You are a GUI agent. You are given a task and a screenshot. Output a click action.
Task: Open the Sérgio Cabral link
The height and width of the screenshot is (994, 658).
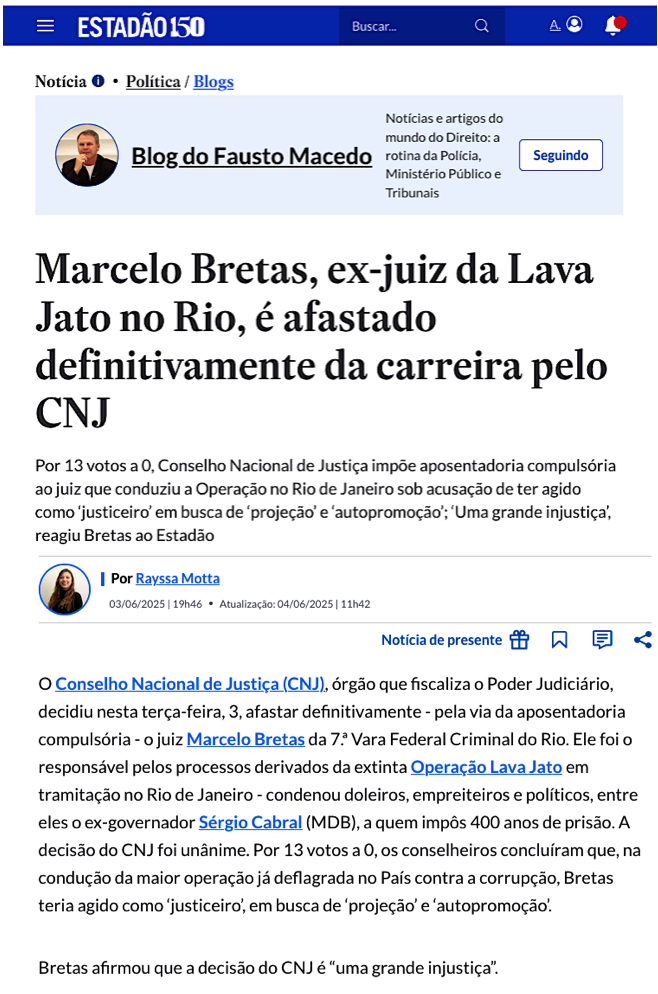(x=250, y=822)
